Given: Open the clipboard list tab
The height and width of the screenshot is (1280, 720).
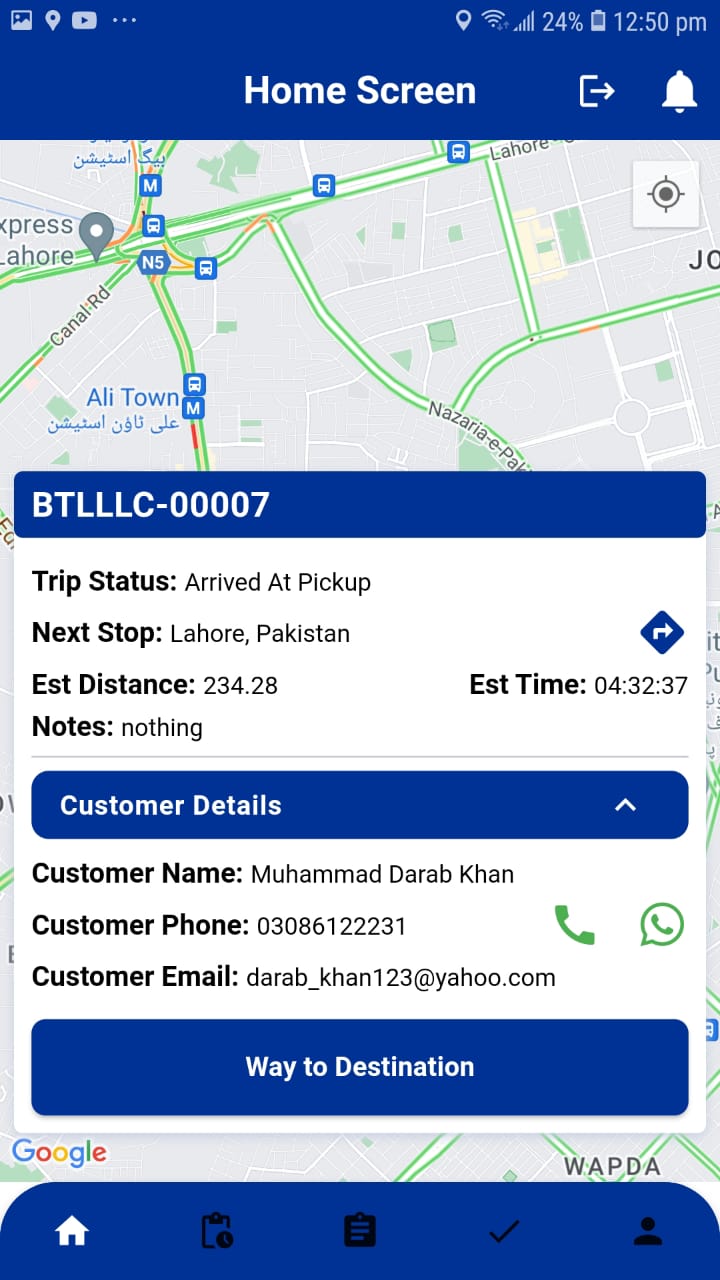Looking at the screenshot, I should pos(360,1232).
